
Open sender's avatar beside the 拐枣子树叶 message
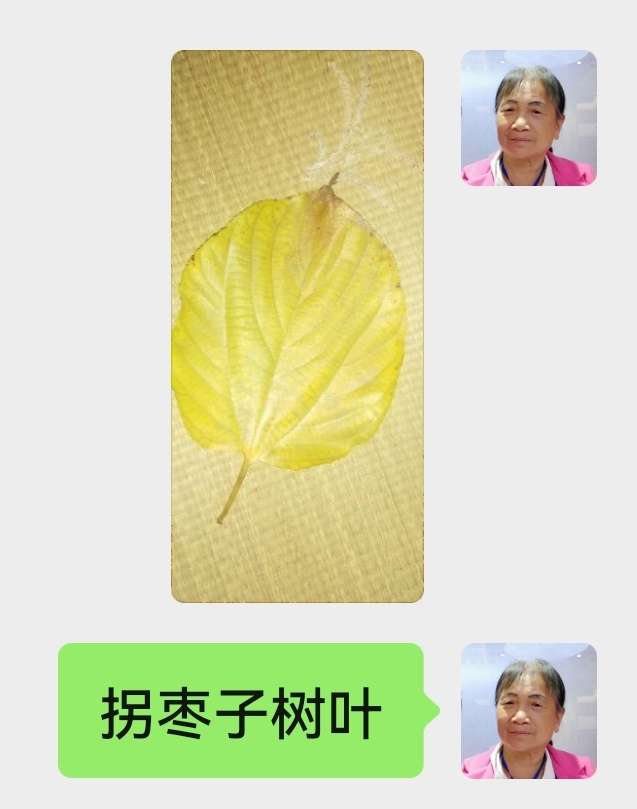click(528, 710)
